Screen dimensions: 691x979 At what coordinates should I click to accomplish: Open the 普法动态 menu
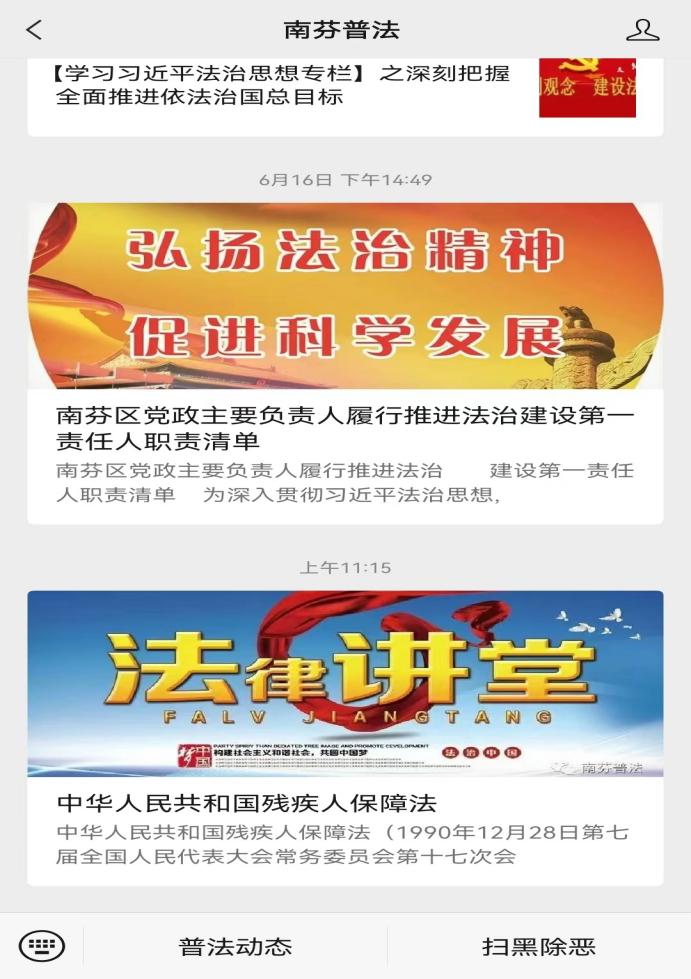pyautogui.click(x=235, y=946)
